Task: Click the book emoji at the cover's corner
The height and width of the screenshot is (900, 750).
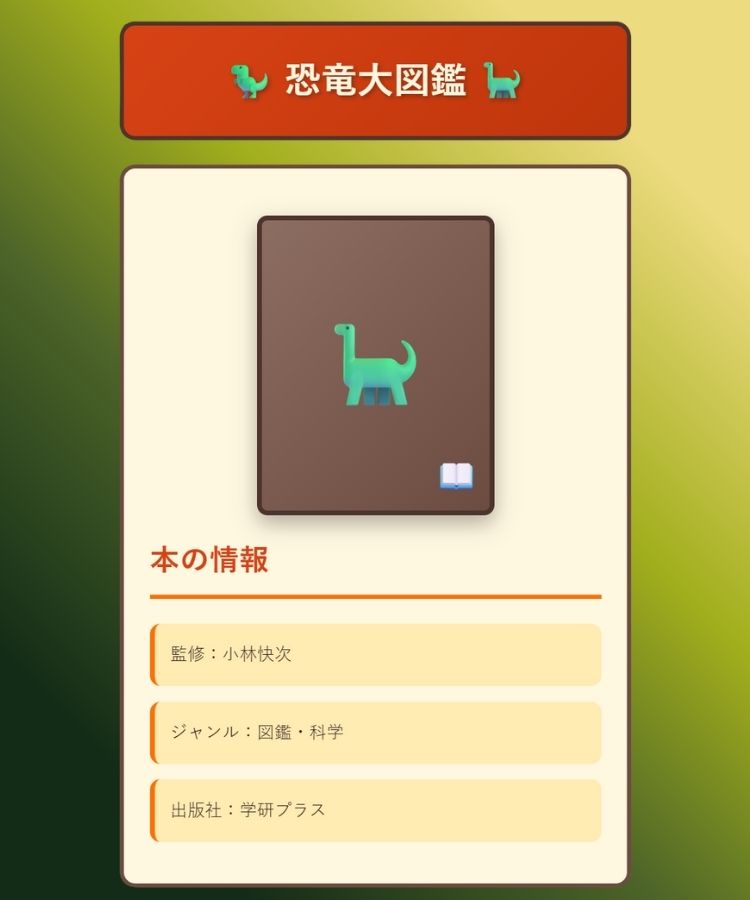Action: coord(459,473)
